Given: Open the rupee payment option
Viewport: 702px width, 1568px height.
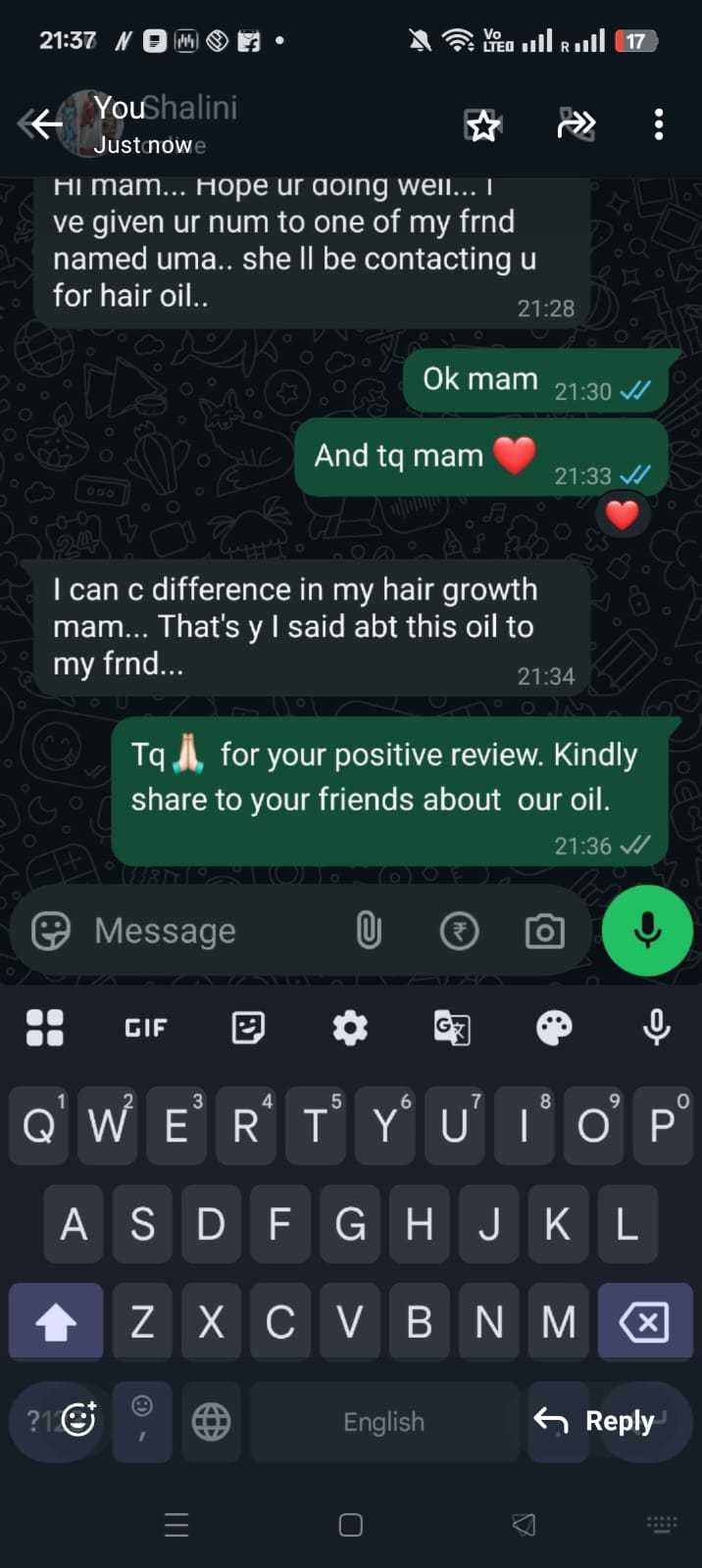Looking at the screenshot, I should click(x=459, y=931).
